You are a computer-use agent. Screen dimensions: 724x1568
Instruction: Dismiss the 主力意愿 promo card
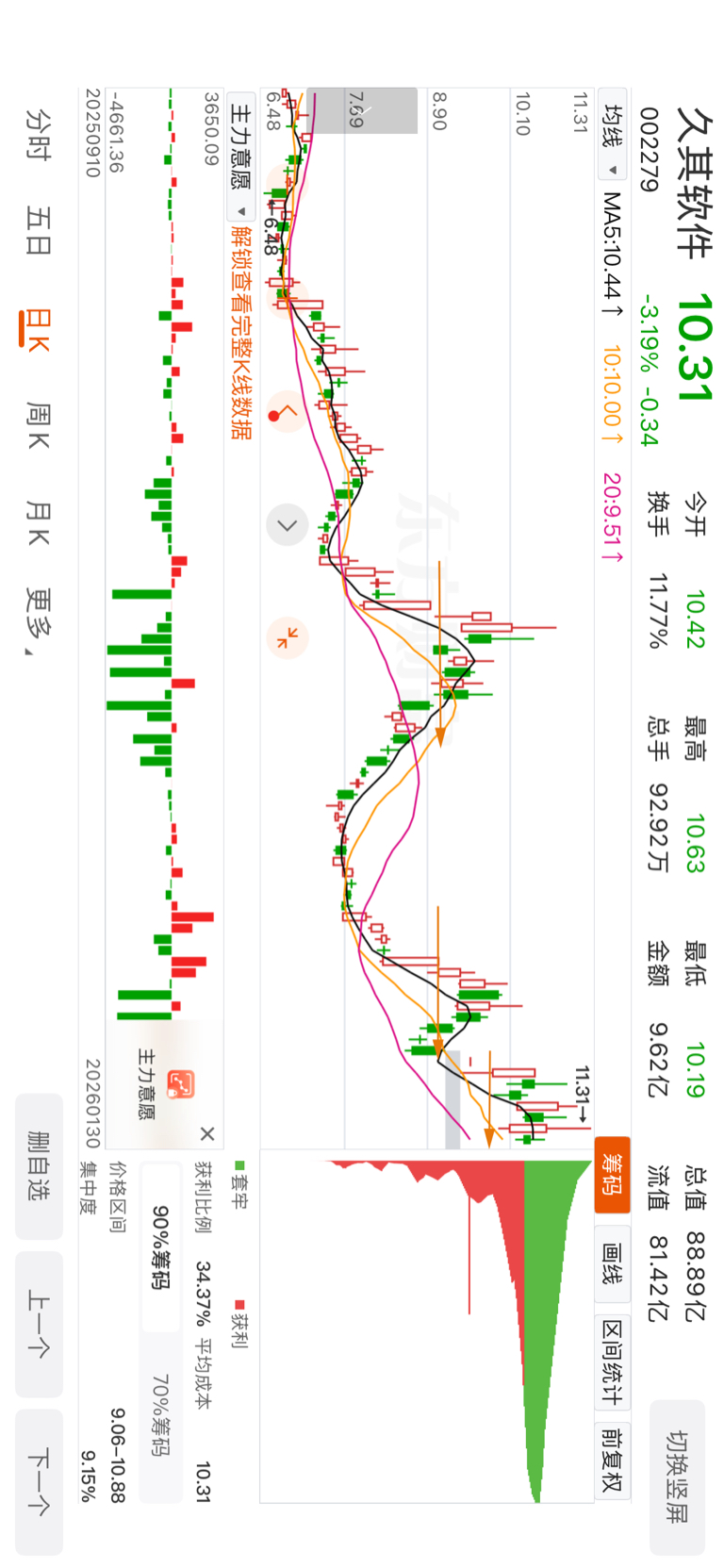click(x=207, y=1133)
